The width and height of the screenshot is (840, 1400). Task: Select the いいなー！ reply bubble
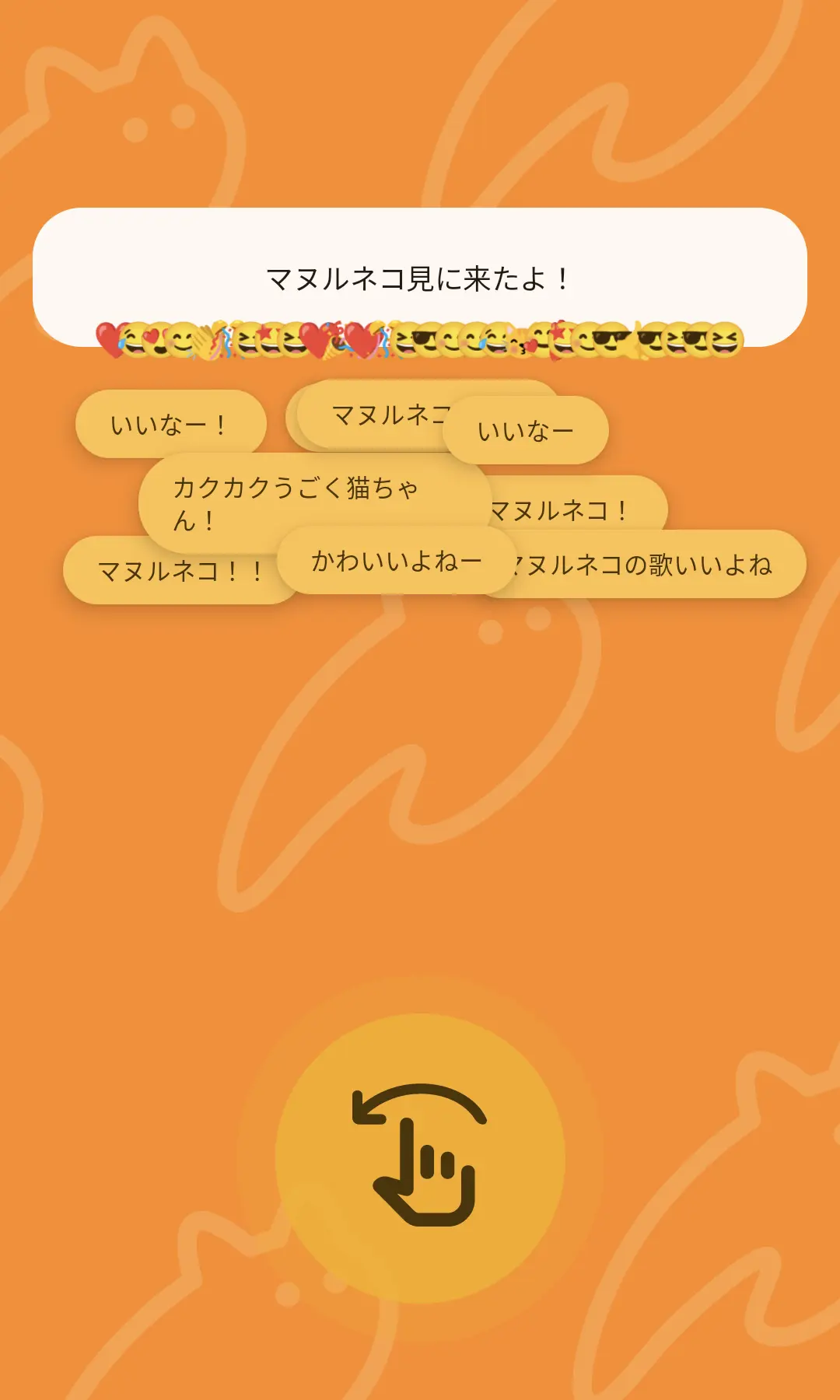[170, 425]
